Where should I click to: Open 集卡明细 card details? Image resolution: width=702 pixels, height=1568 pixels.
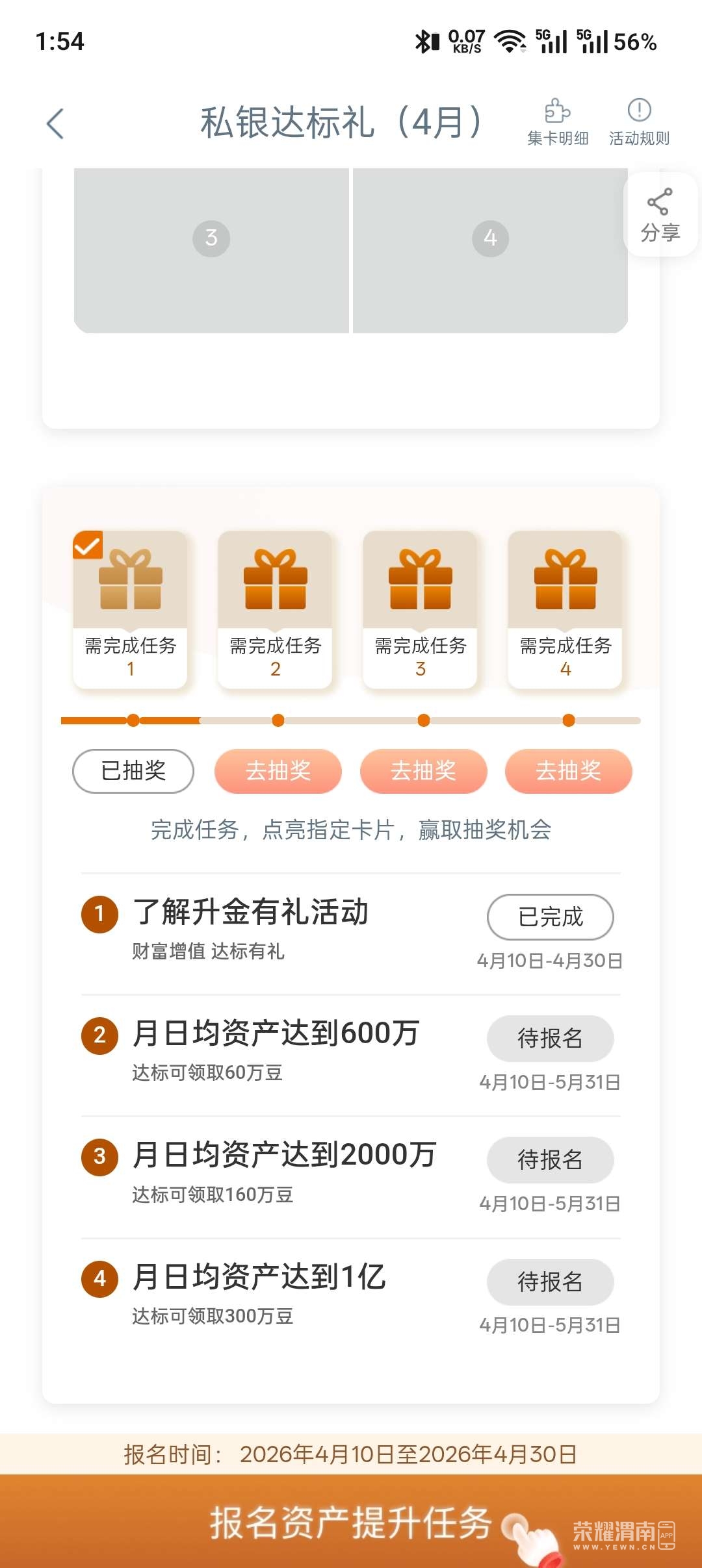coord(558,122)
